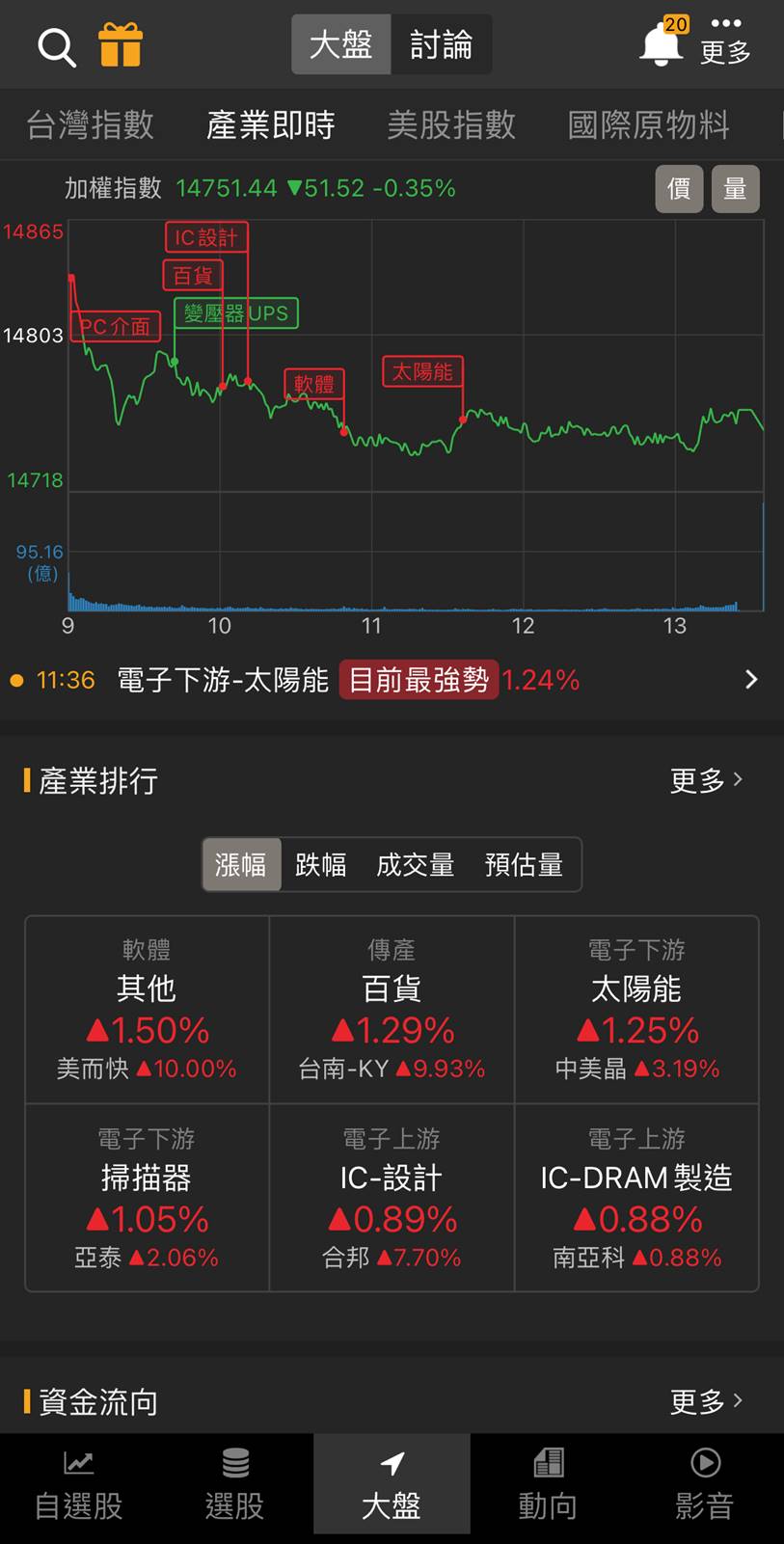This screenshot has height=1544, width=784.
Task: Select the 跌幅 ranking filter
Action: pos(320,864)
